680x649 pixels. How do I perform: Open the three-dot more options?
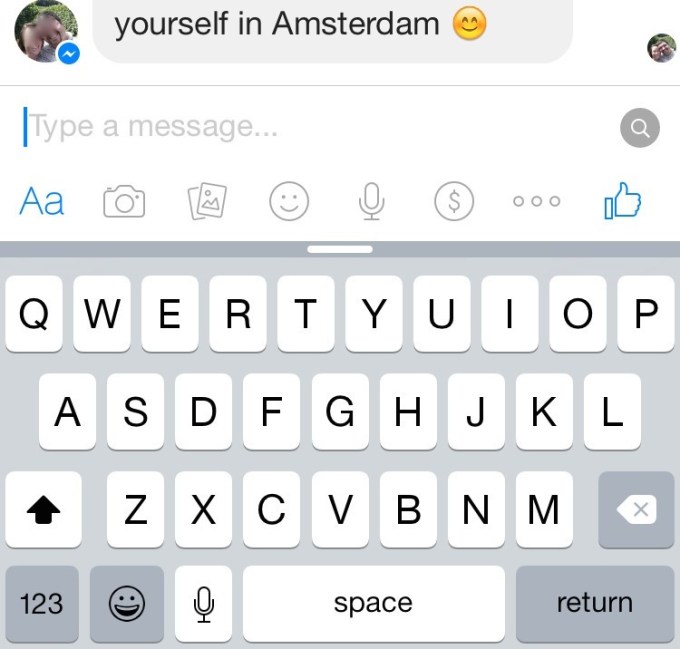pyautogui.click(x=536, y=202)
